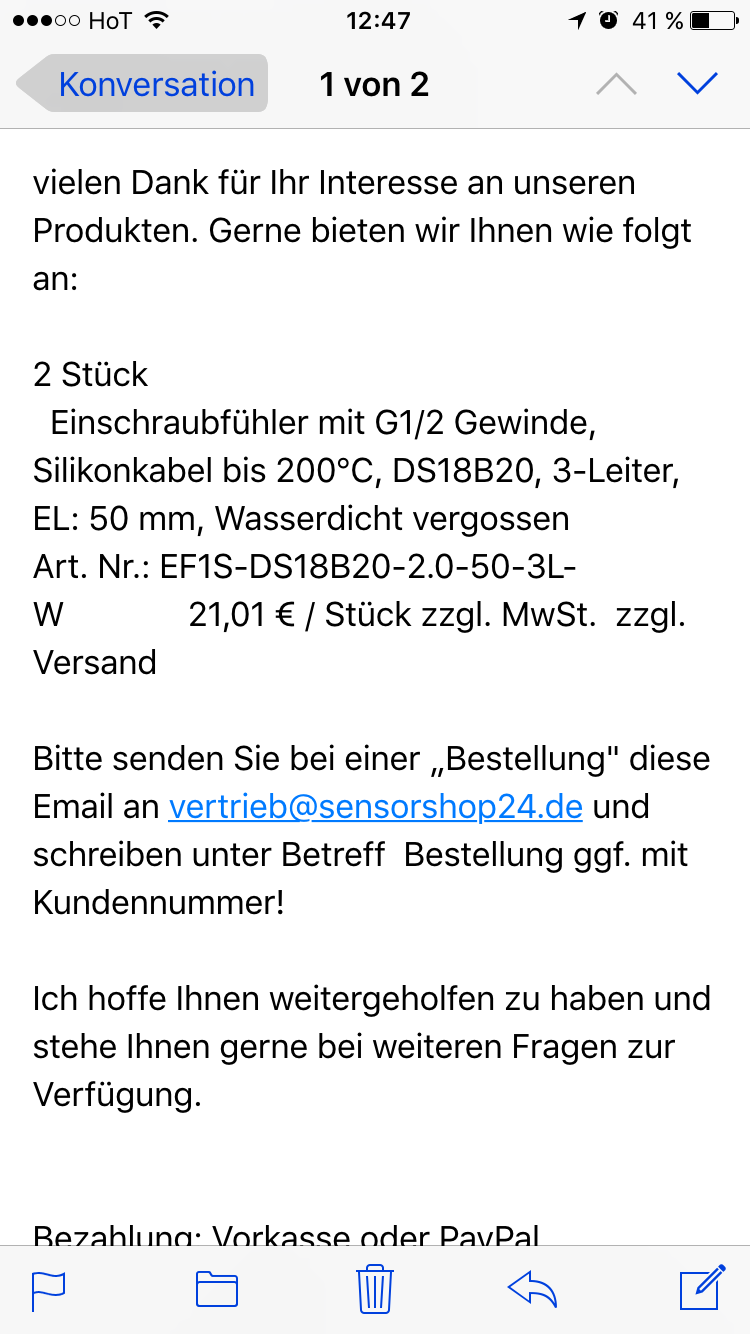The width and height of the screenshot is (750, 1334).
Task: Delete this email with the trash icon
Action: point(375,1288)
